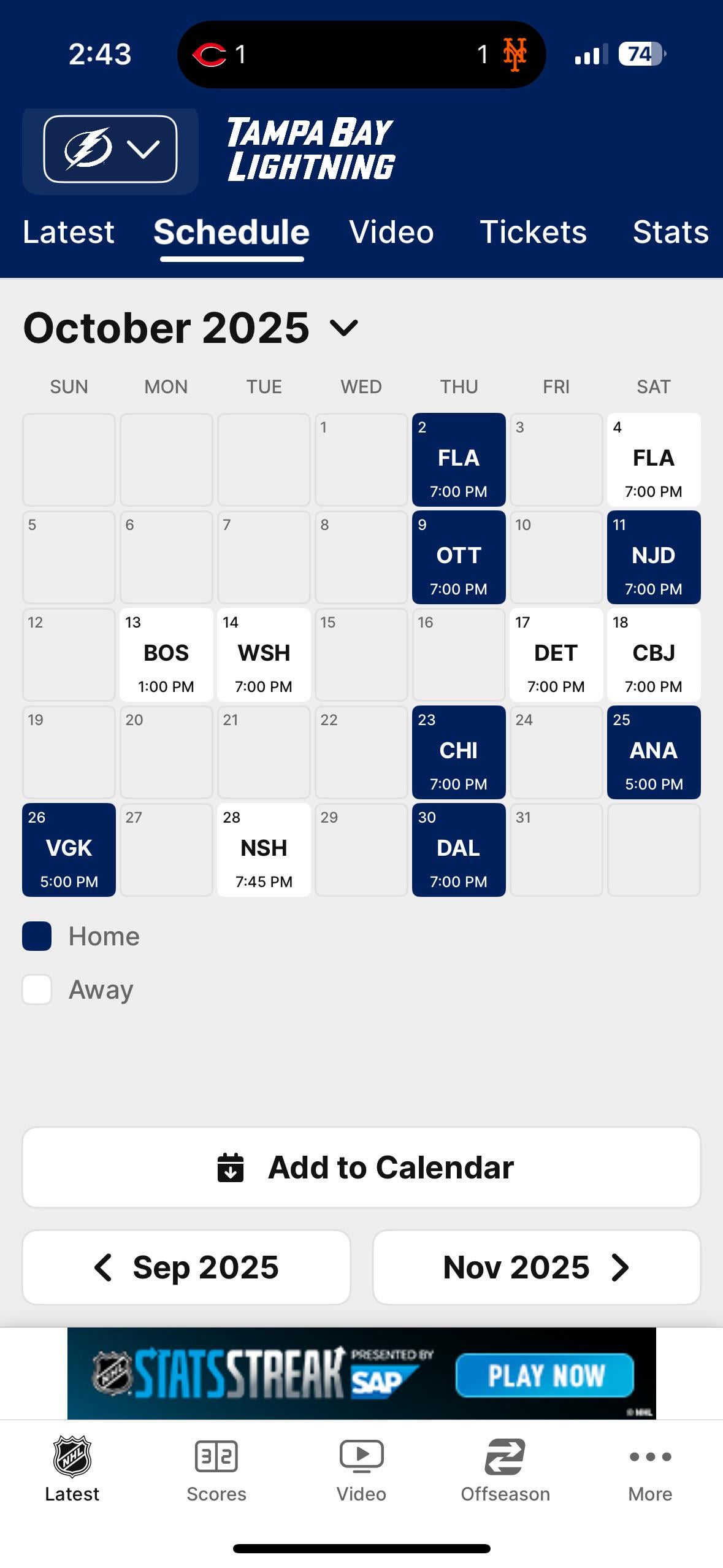Screen dimensions: 723x1568
Task: Open the Video tab in bottom bar
Action: [x=361, y=1469]
